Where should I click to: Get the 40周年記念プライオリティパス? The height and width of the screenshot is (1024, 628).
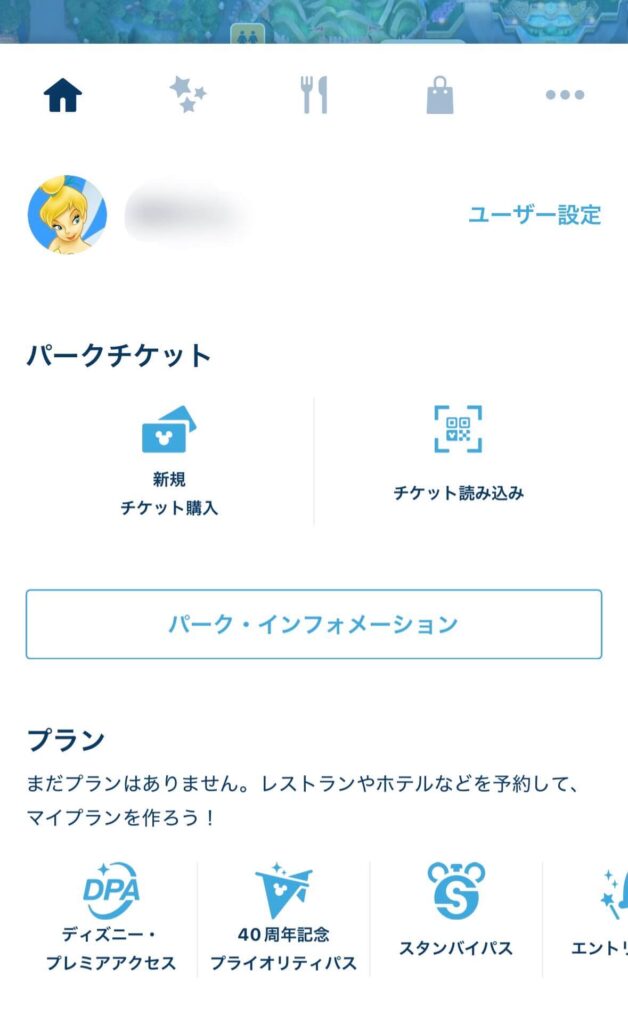pos(283,918)
